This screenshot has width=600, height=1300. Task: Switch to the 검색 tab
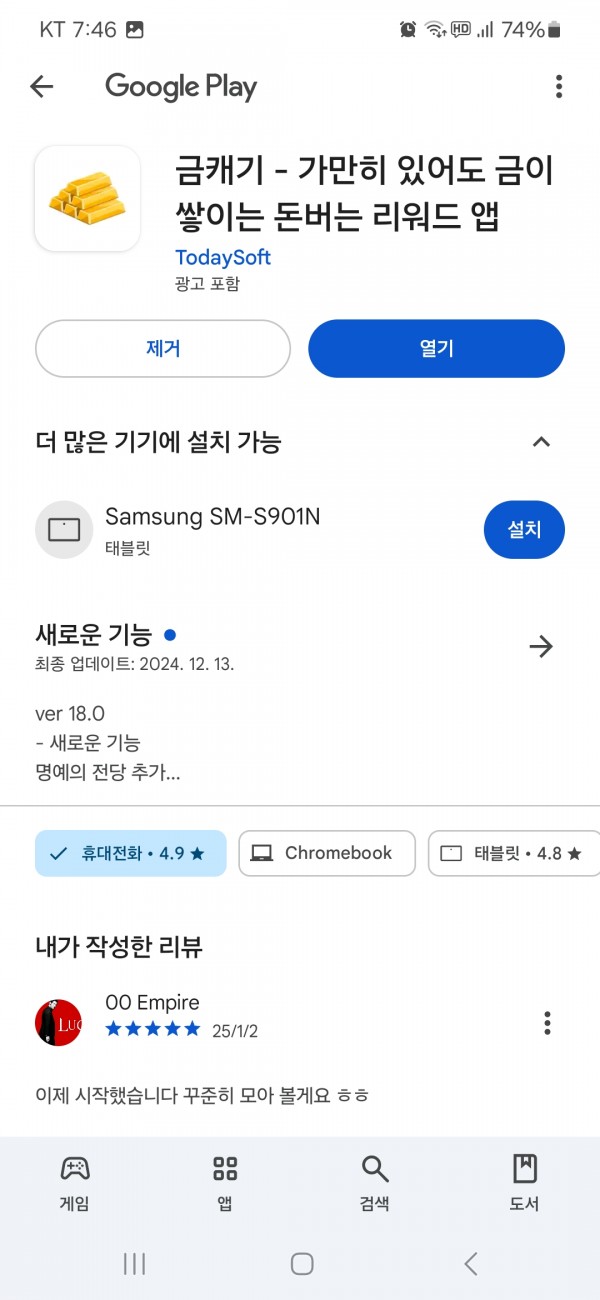click(375, 1182)
